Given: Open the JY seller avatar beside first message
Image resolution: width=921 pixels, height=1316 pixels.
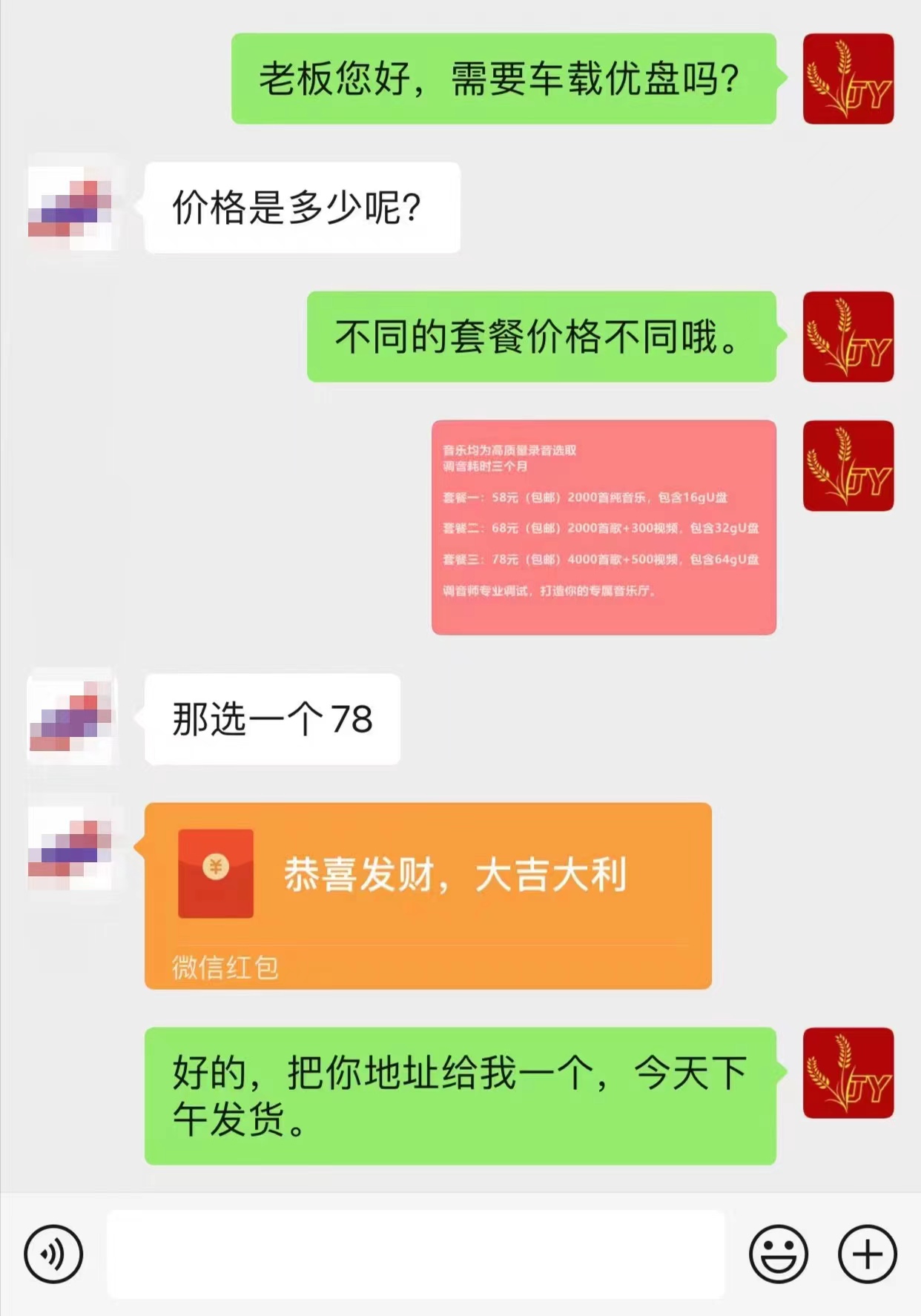Looking at the screenshot, I should pos(848,79).
